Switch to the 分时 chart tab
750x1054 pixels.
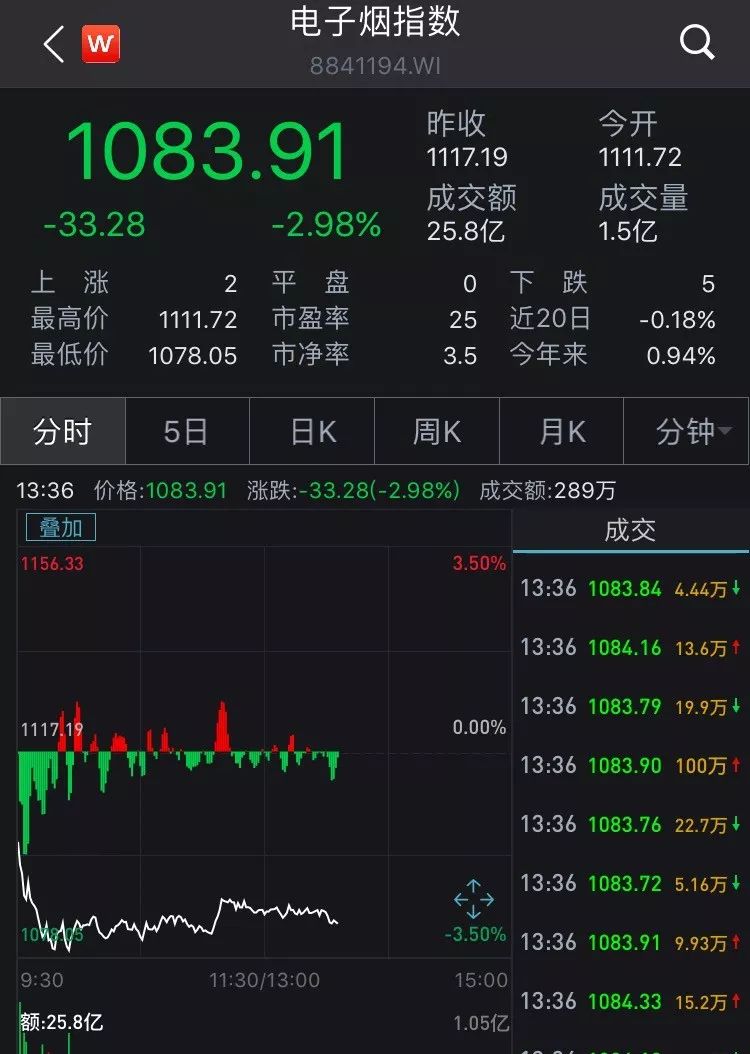point(63,432)
